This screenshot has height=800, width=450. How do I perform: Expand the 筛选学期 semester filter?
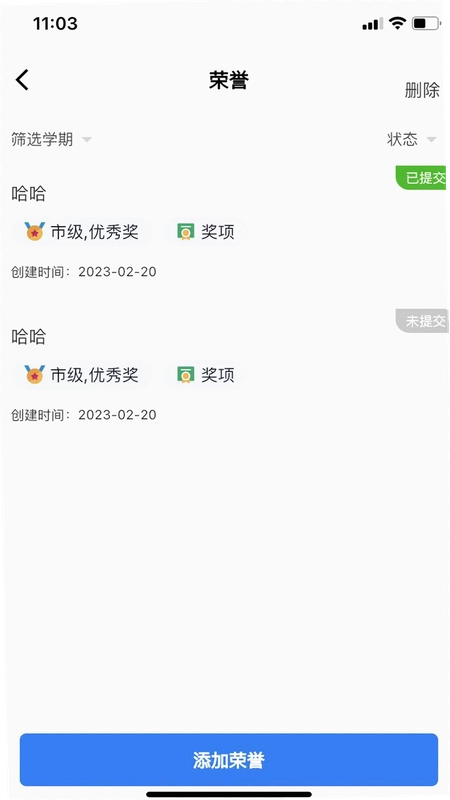click(51, 139)
